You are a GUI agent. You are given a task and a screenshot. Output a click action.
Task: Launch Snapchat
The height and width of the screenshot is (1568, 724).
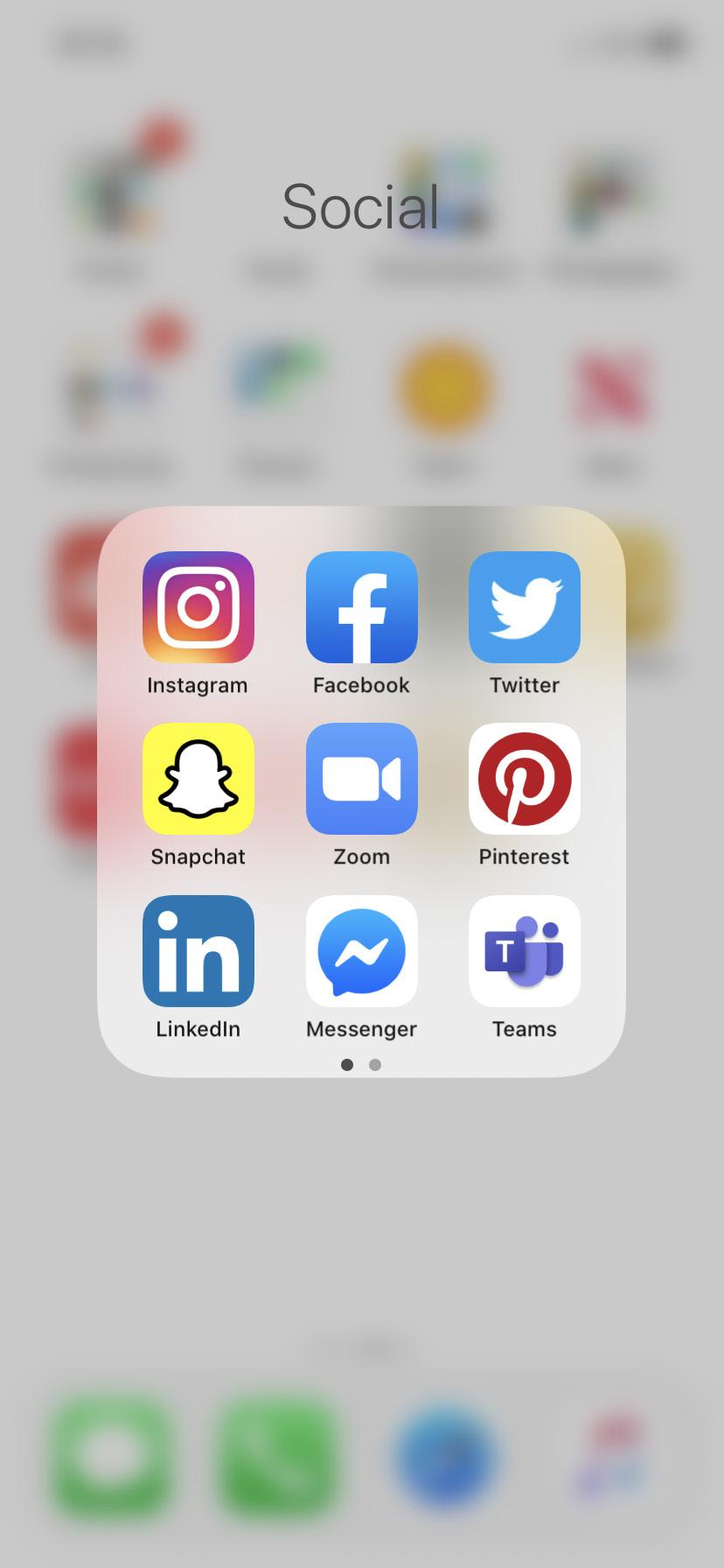tap(198, 779)
